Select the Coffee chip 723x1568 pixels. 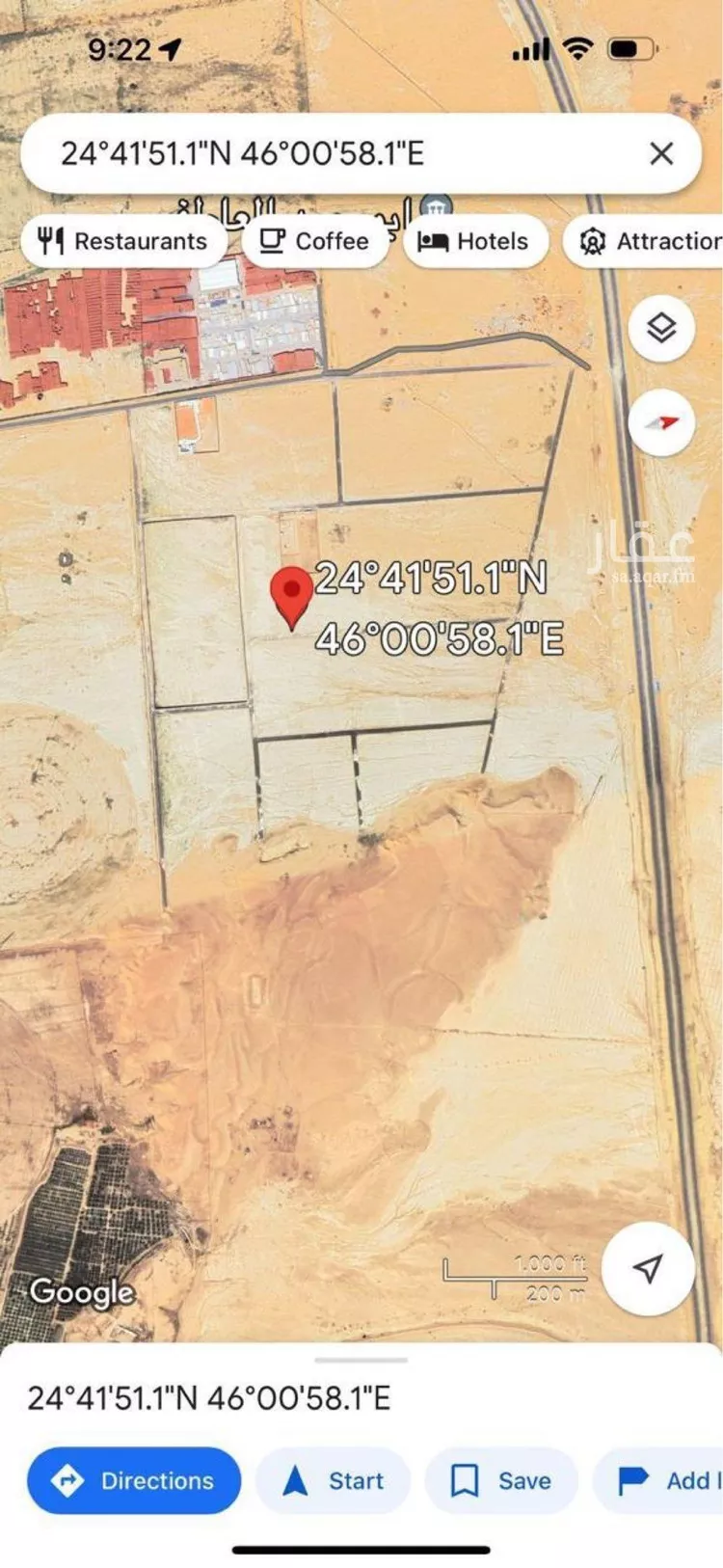314,241
